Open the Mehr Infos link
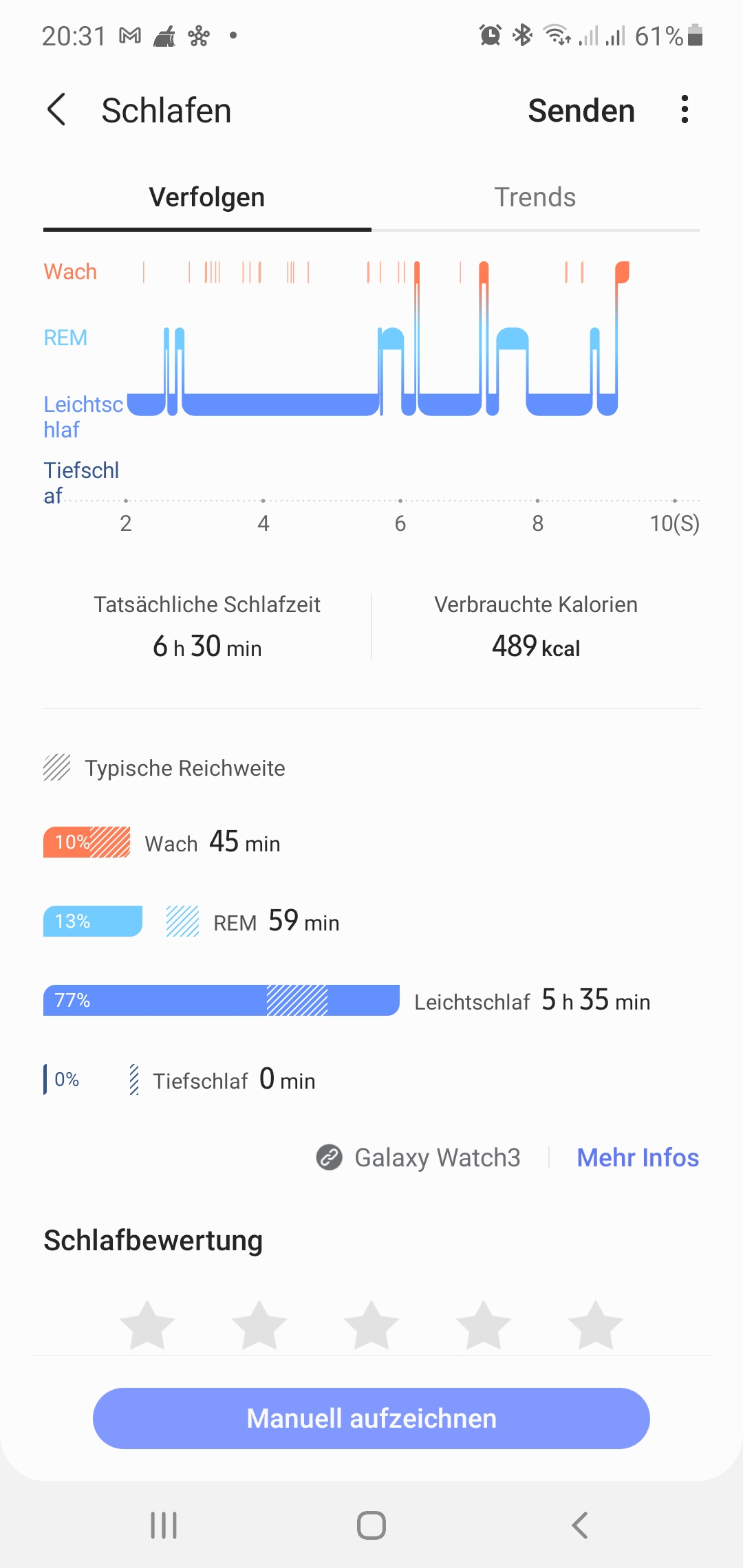 (637, 1157)
